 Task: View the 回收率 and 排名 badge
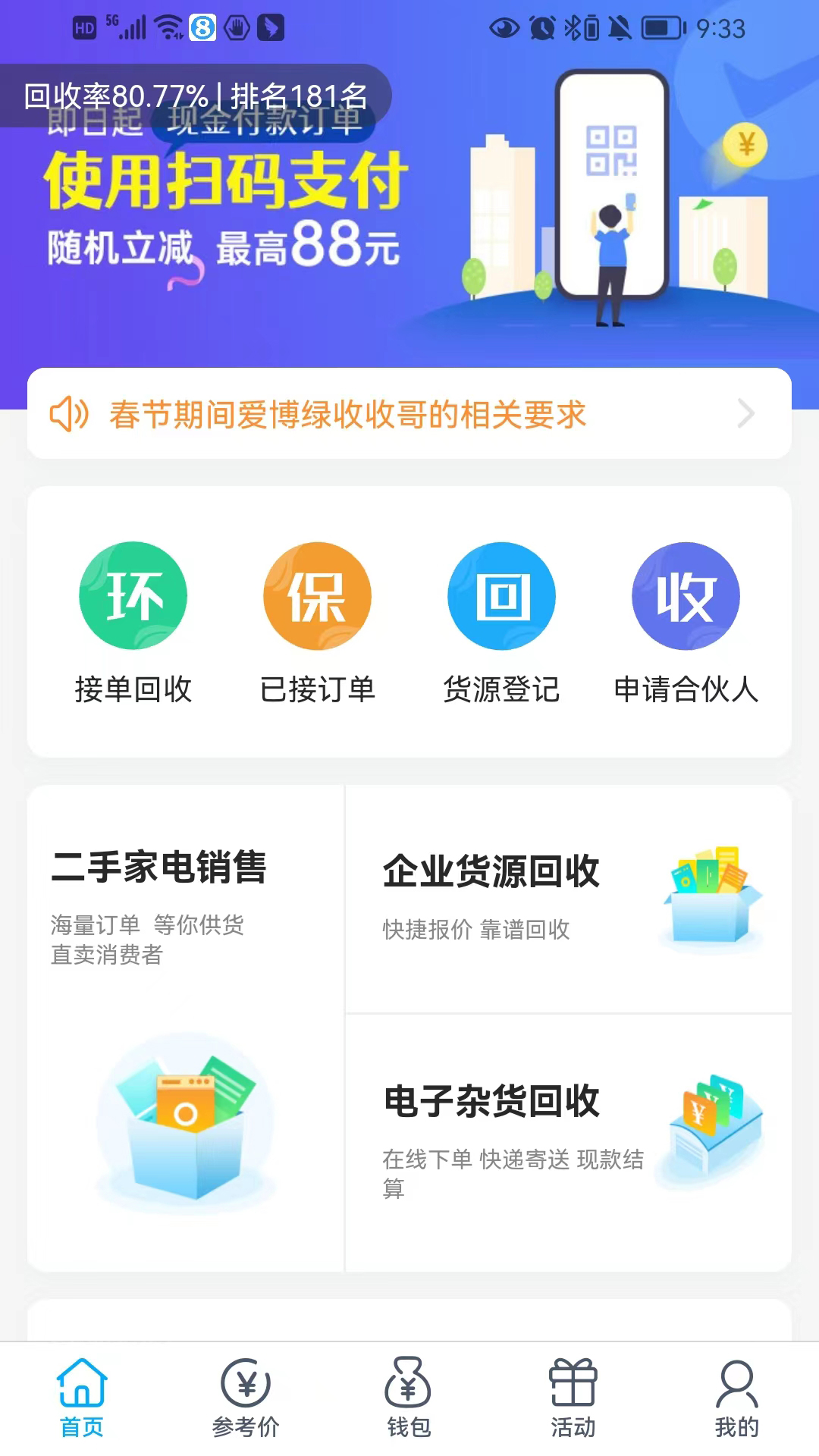coord(196,96)
